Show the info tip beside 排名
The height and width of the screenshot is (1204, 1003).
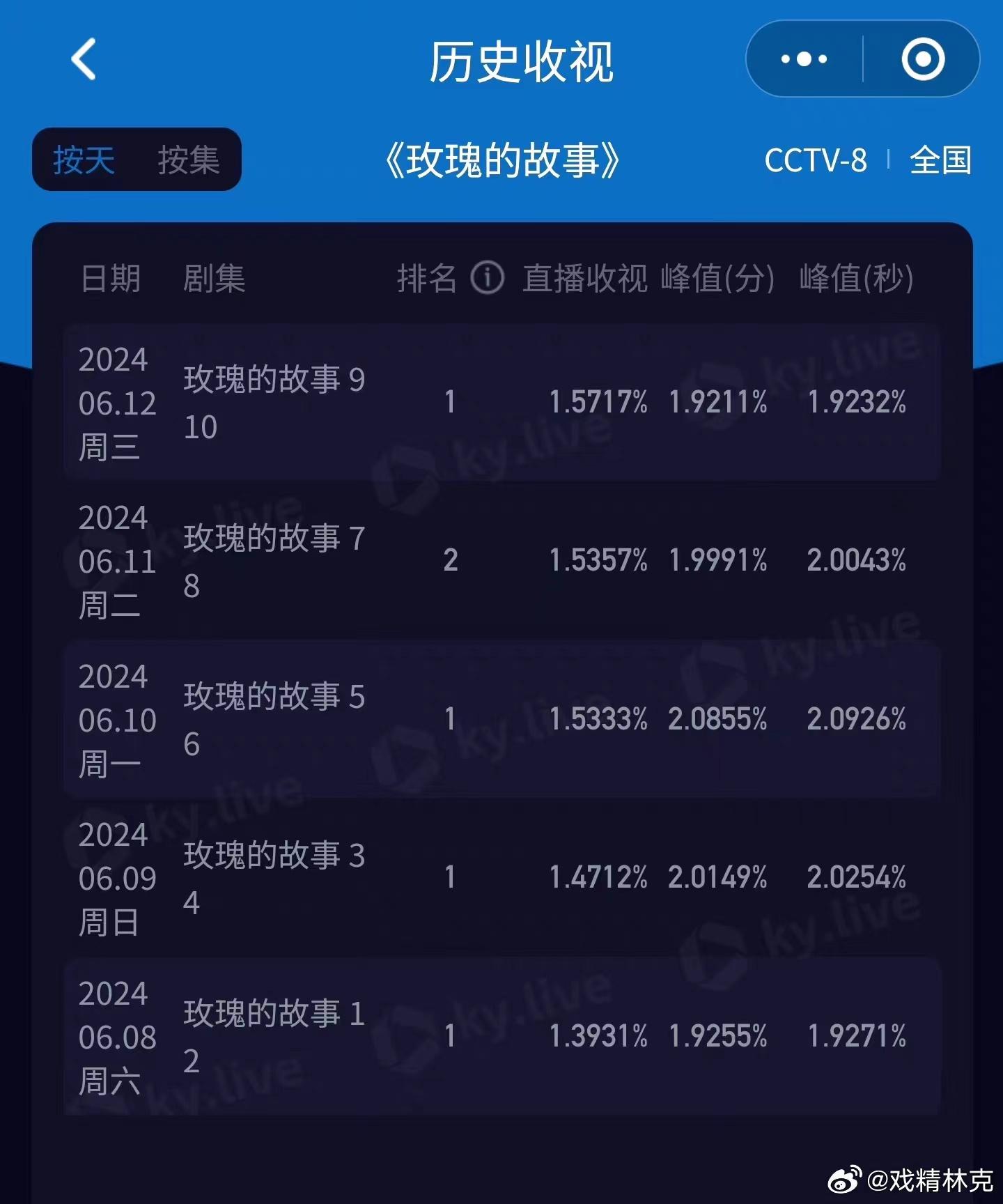click(x=487, y=278)
